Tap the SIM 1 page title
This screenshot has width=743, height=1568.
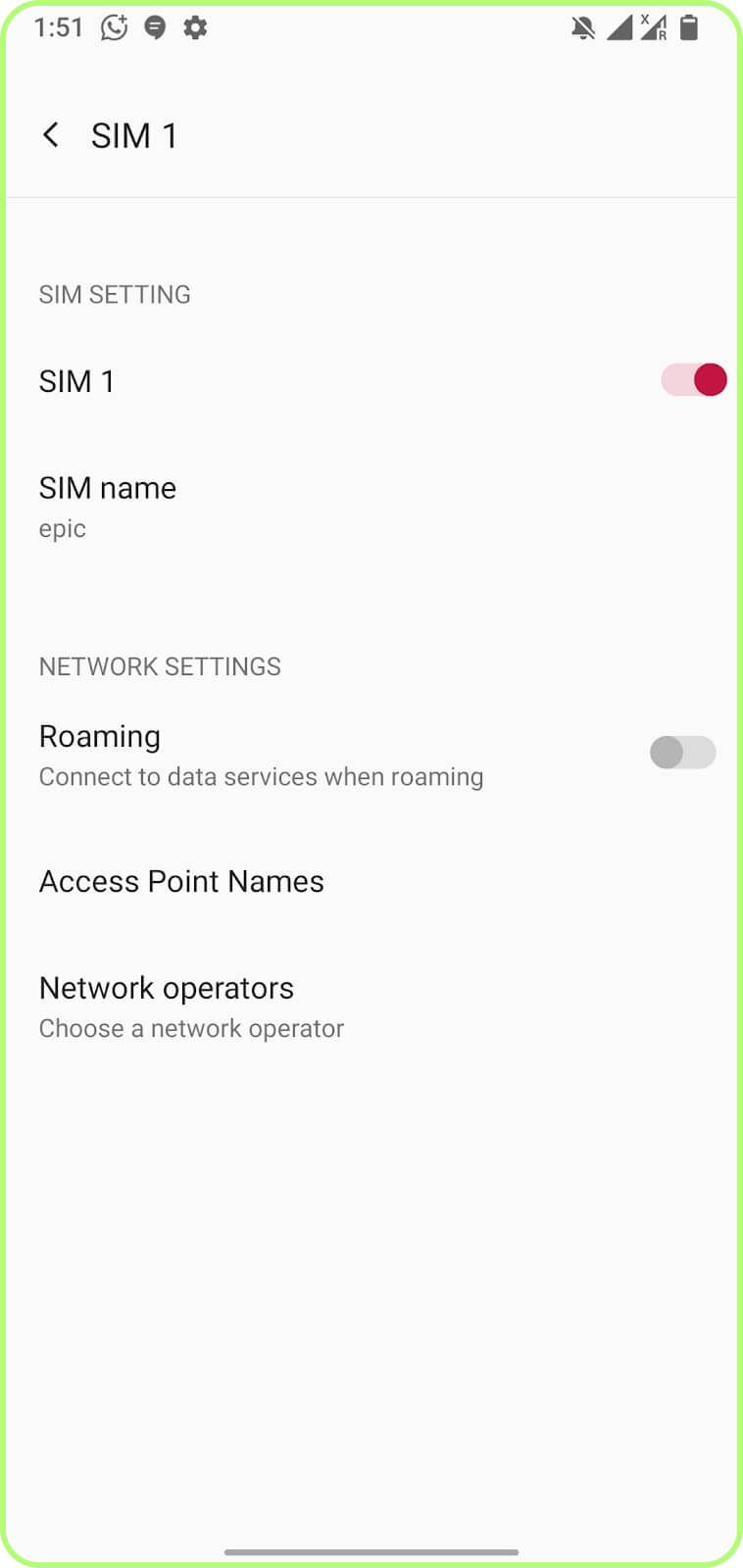(134, 134)
